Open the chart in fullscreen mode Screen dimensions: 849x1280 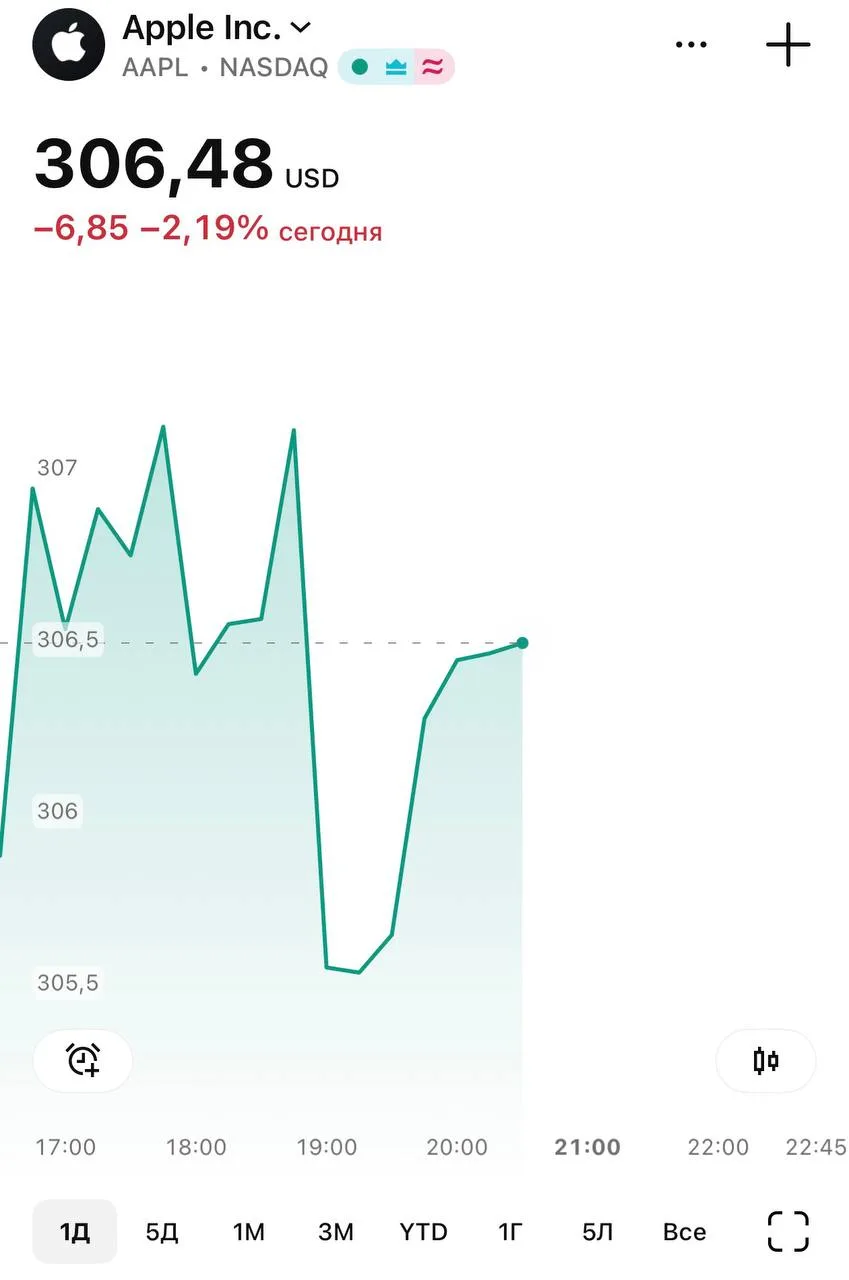pyautogui.click(x=788, y=1231)
